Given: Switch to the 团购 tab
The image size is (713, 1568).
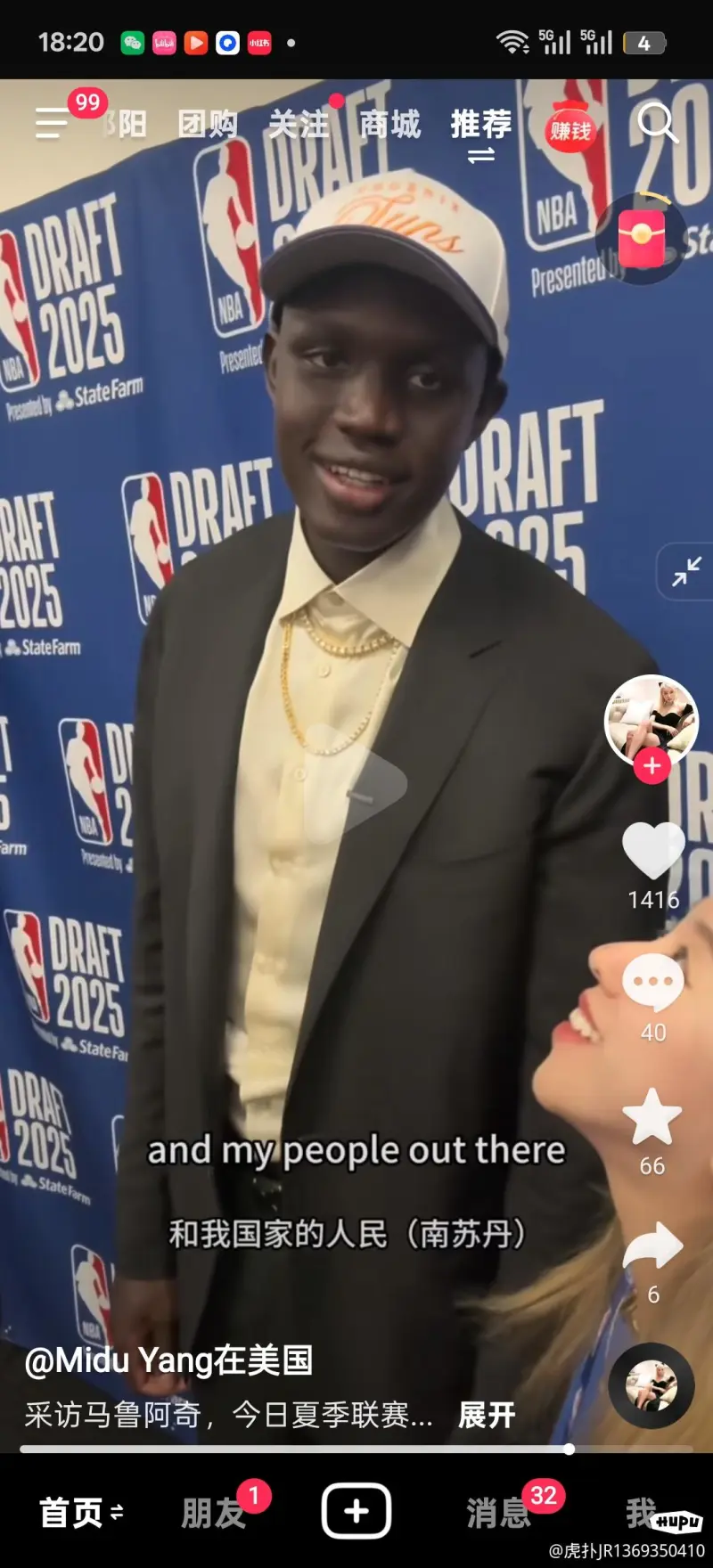Looking at the screenshot, I should pos(207,125).
